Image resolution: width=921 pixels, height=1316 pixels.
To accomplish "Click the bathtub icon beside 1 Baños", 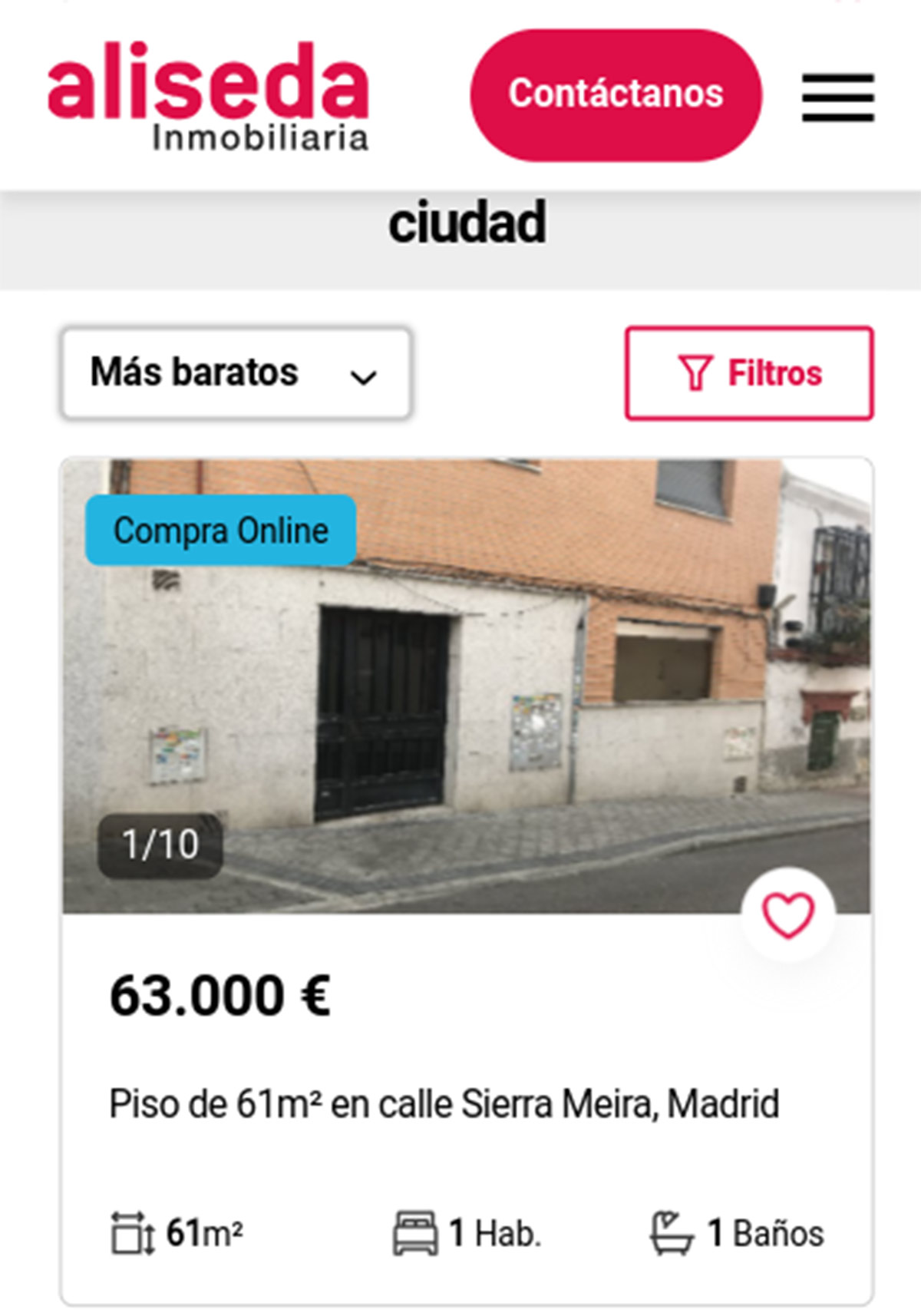I will (672, 1232).
